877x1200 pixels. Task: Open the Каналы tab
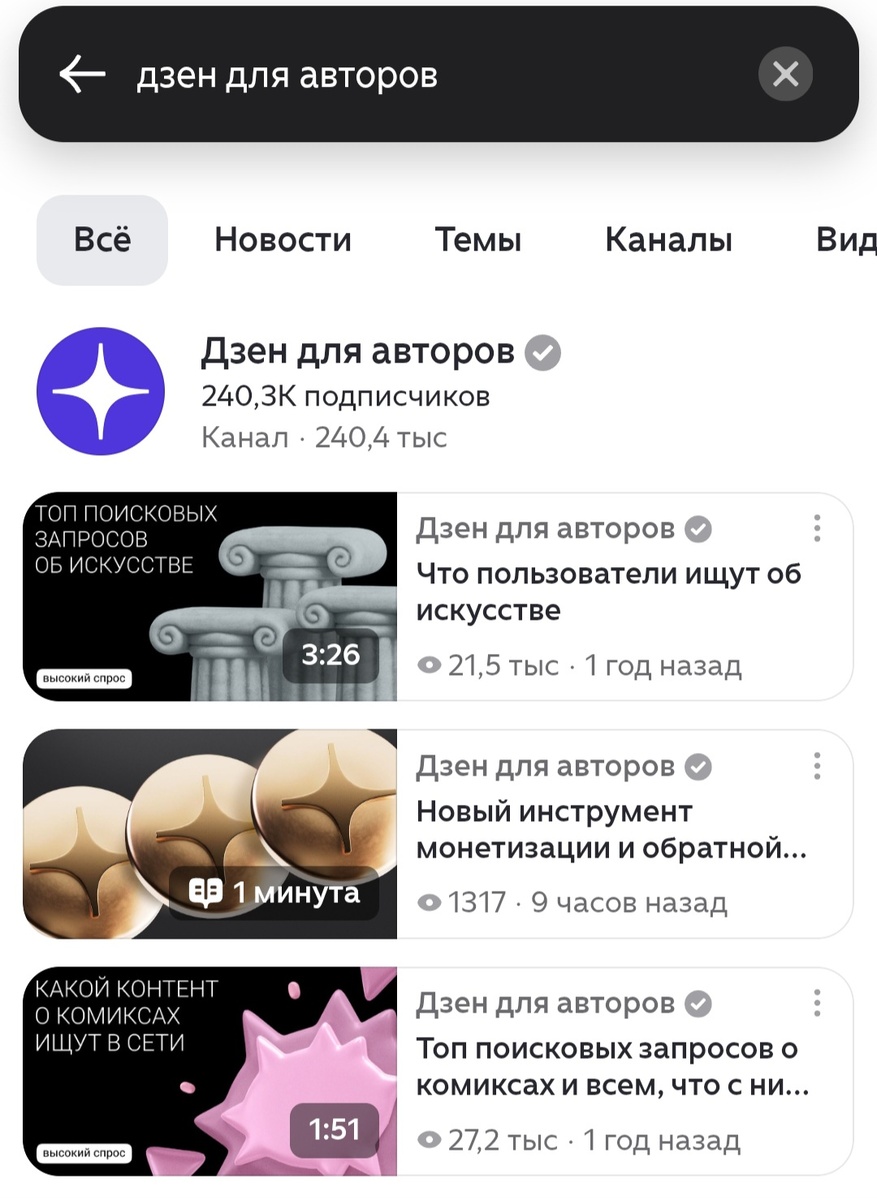click(x=668, y=239)
